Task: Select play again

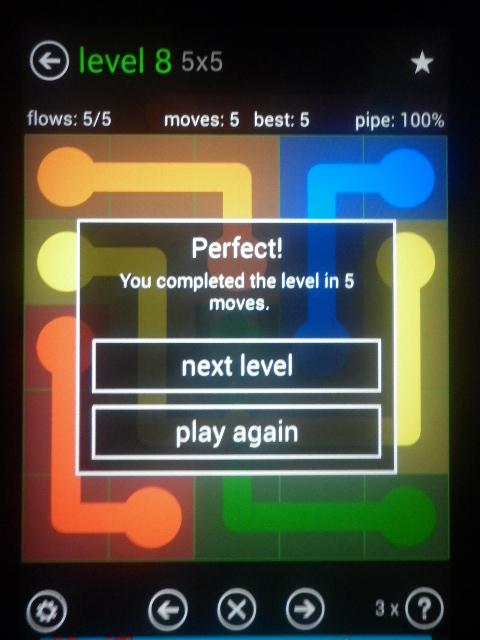Action: point(237,433)
